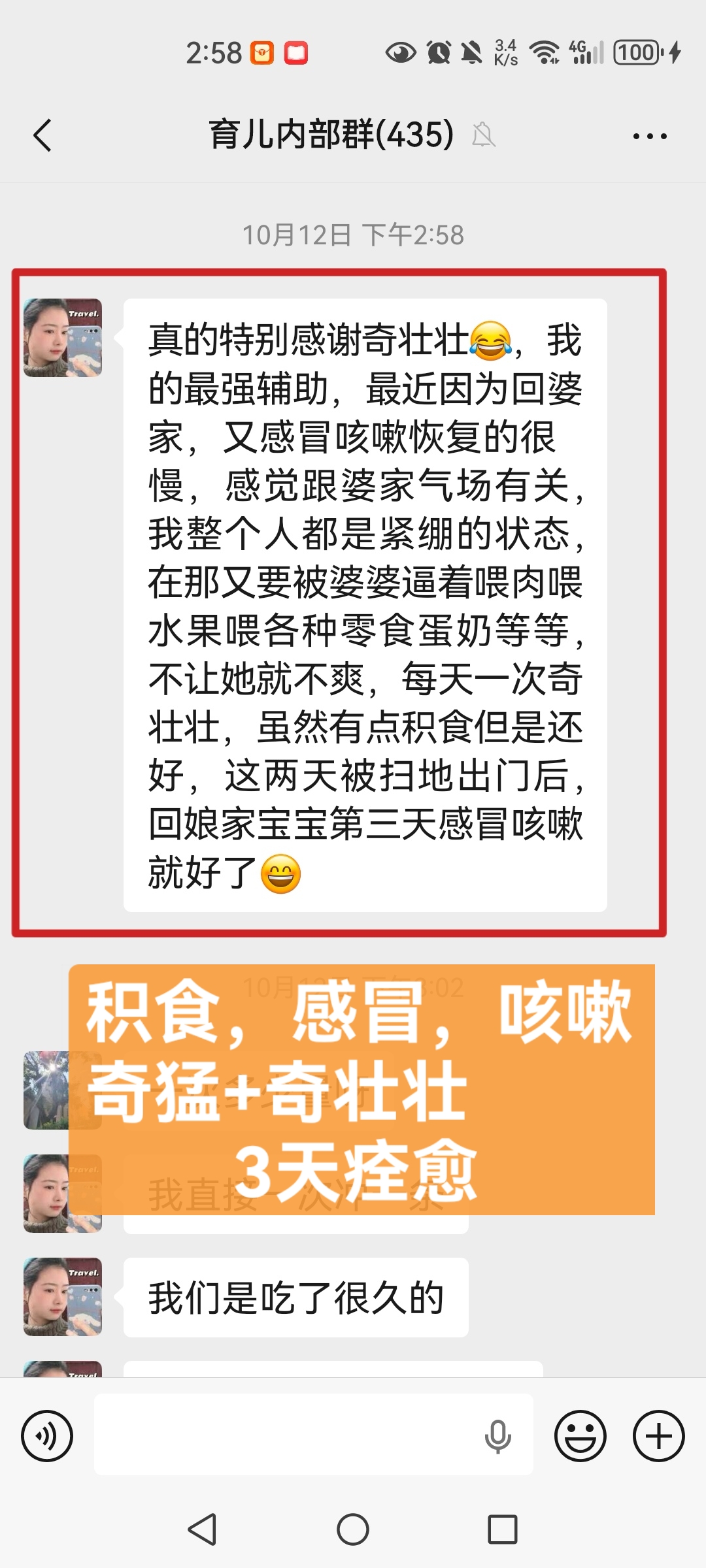This screenshot has height=1568, width=706.
Task: Go back to the chat list
Action: click(43, 136)
